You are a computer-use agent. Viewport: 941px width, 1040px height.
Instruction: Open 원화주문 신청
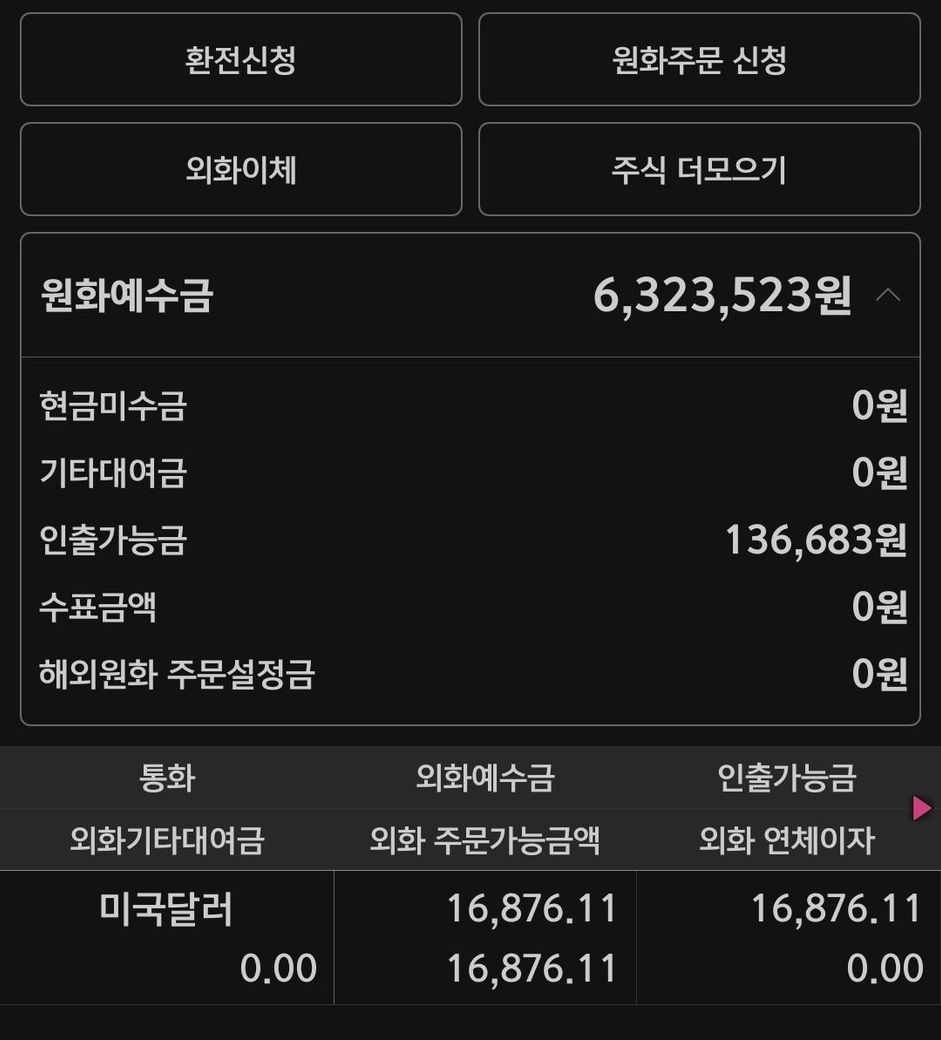(699, 60)
